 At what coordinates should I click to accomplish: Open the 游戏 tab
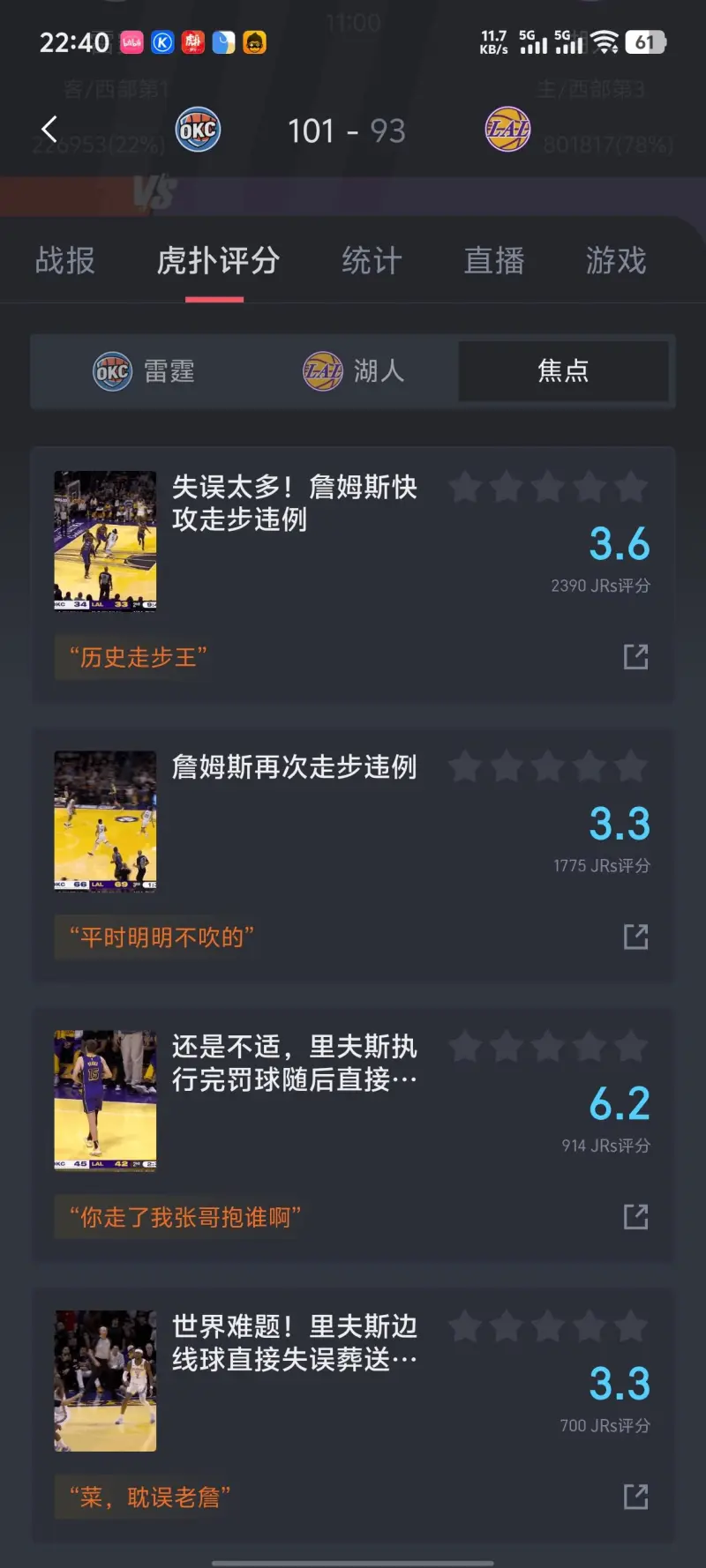pos(616,261)
